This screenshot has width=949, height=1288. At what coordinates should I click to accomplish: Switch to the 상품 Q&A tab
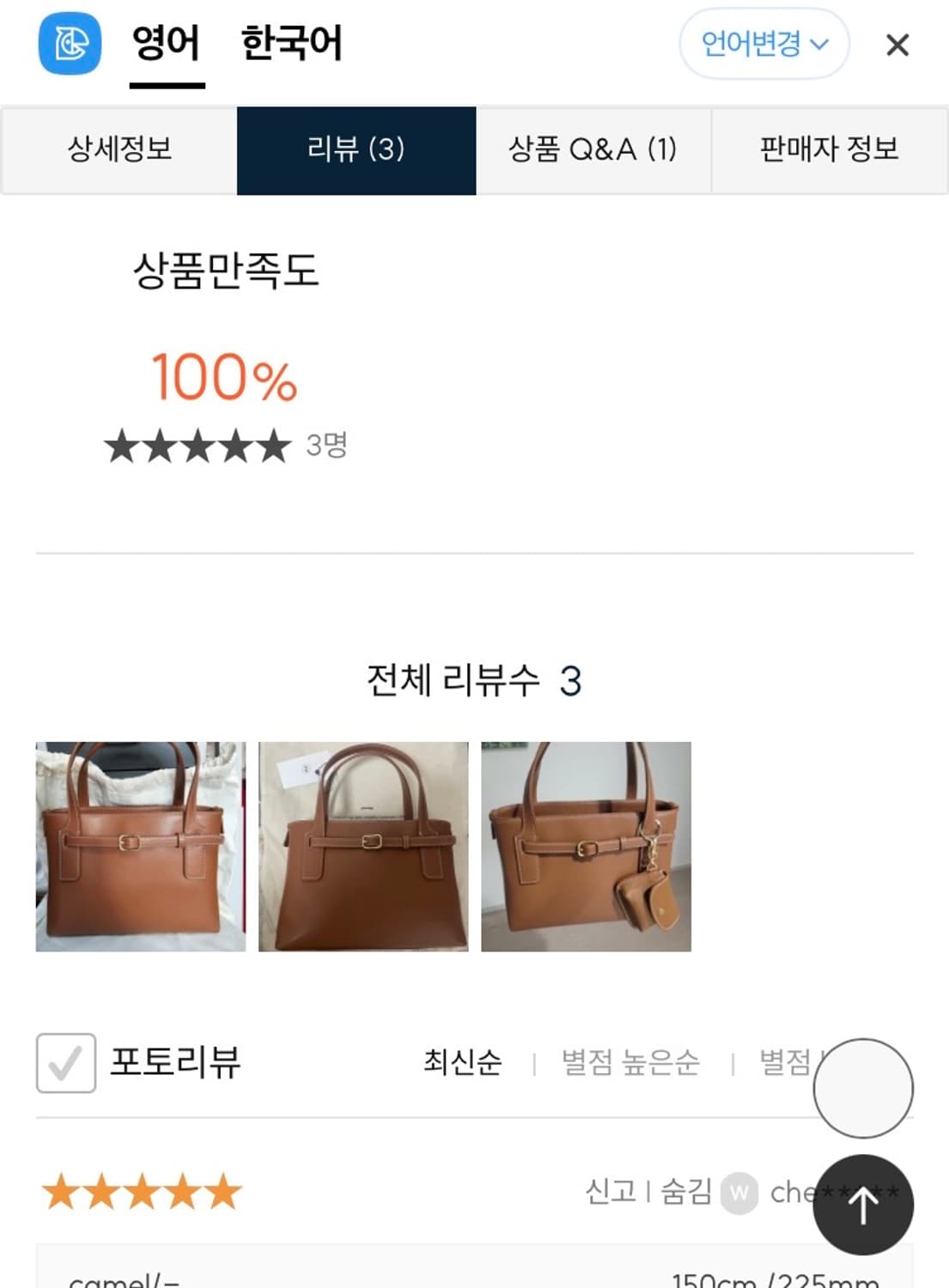(x=593, y=150)
